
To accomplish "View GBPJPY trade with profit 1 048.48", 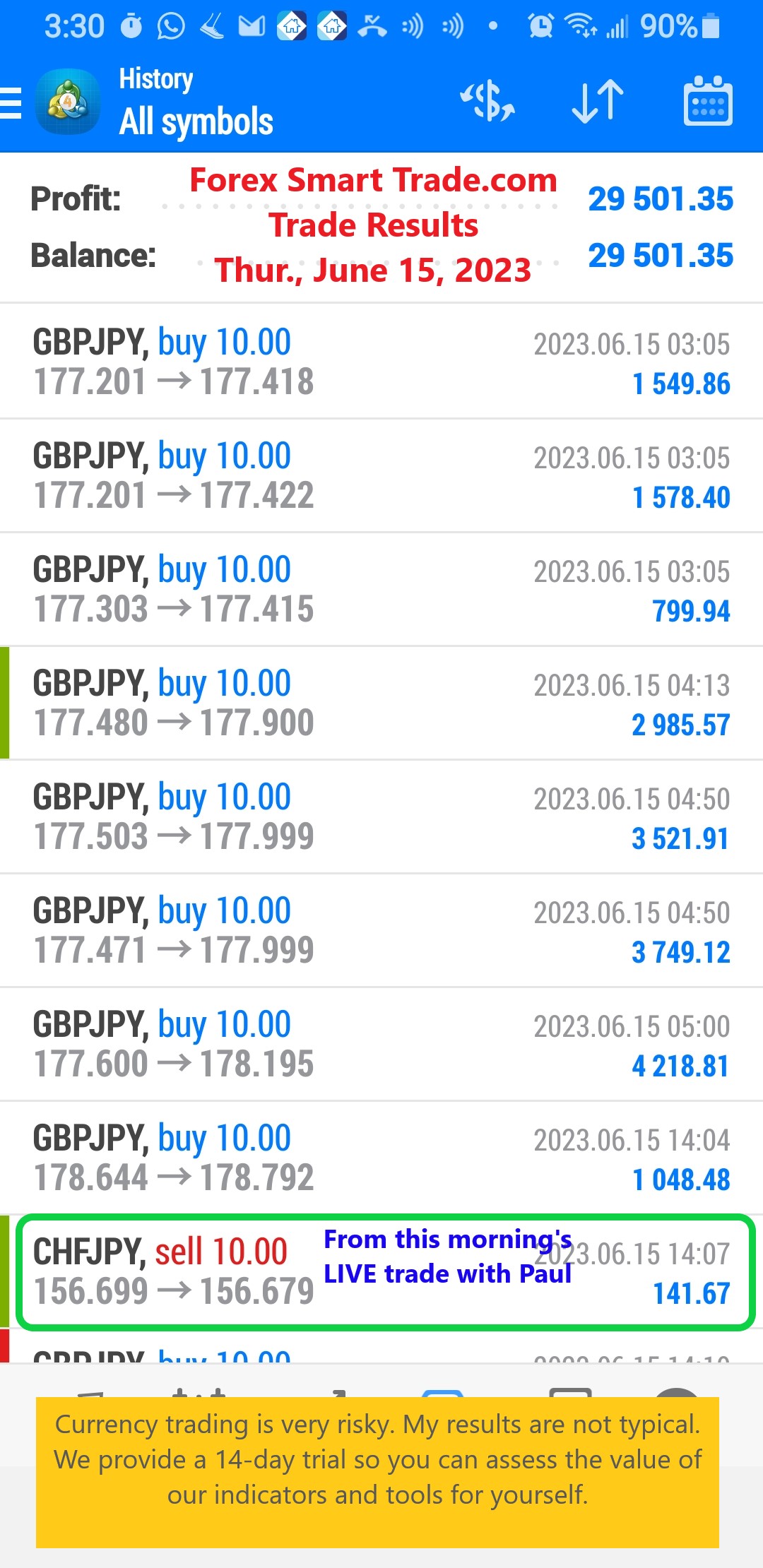I will click(x=381, y=1158).
